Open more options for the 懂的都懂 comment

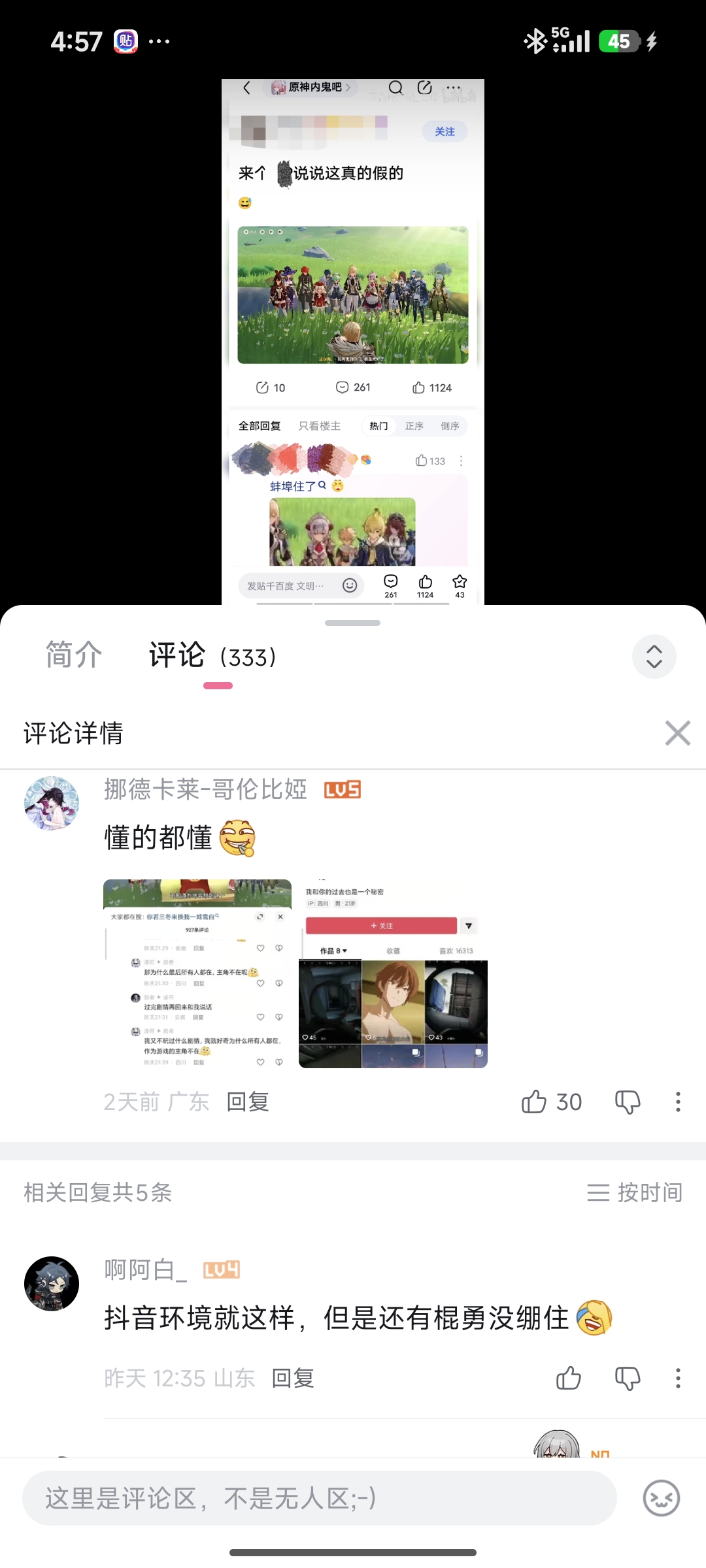point(678,1102)
